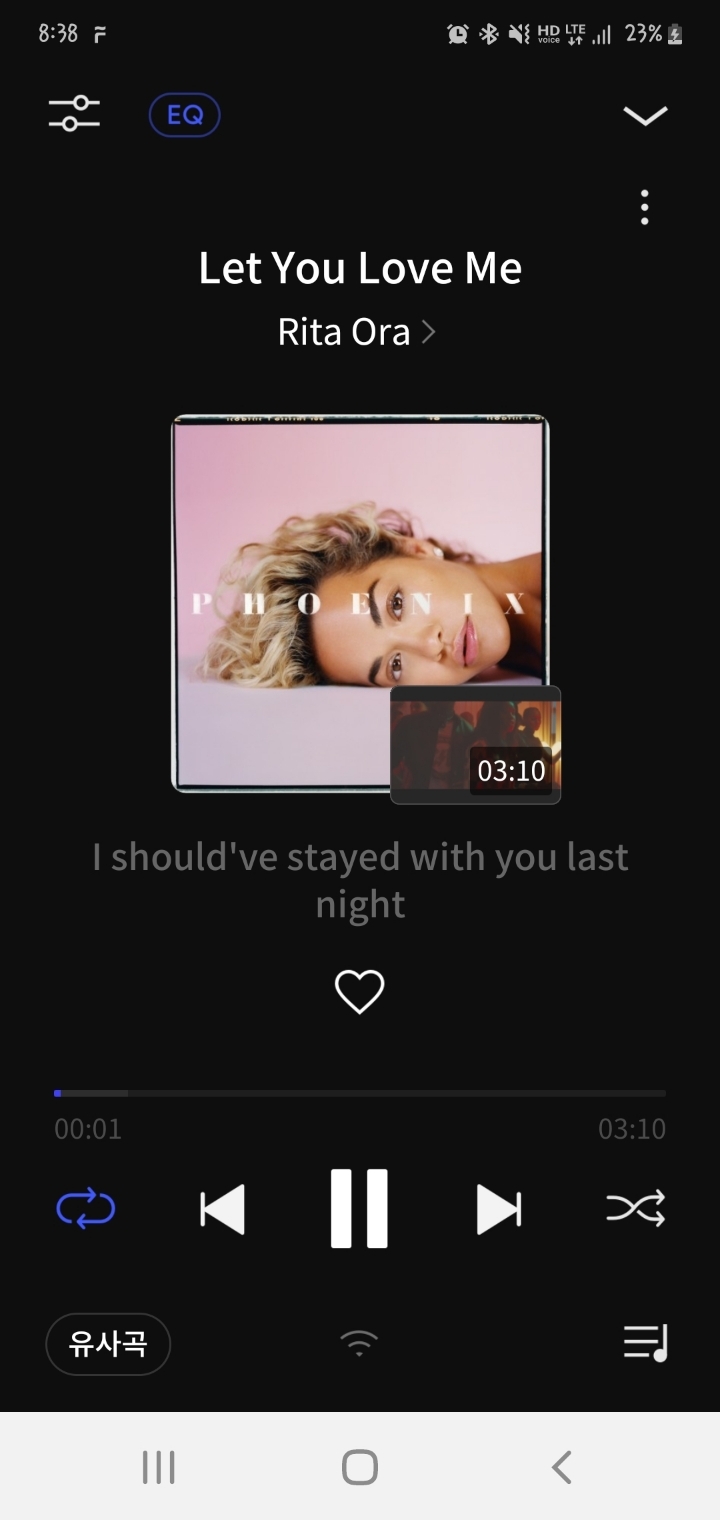This screenshot has height=1520, width=720.
Task: Toggle the repeat mode
Action: [86, 1209]
